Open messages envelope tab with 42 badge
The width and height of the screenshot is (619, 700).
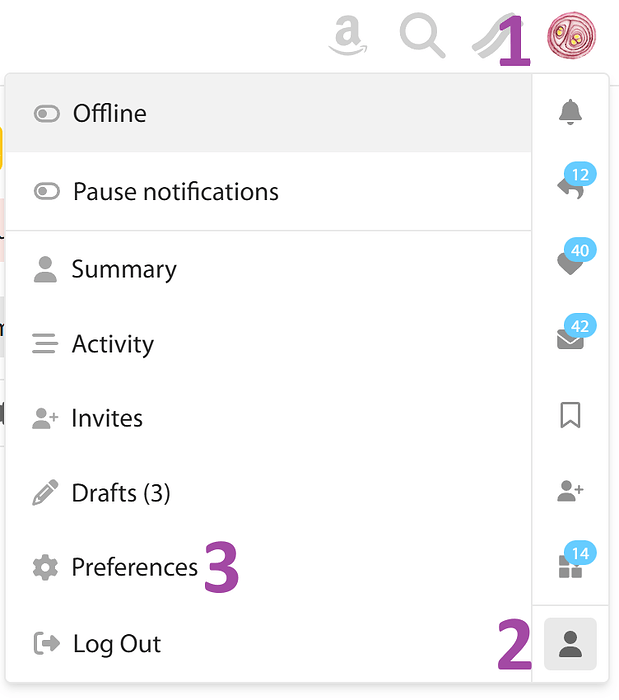(570, 339)
